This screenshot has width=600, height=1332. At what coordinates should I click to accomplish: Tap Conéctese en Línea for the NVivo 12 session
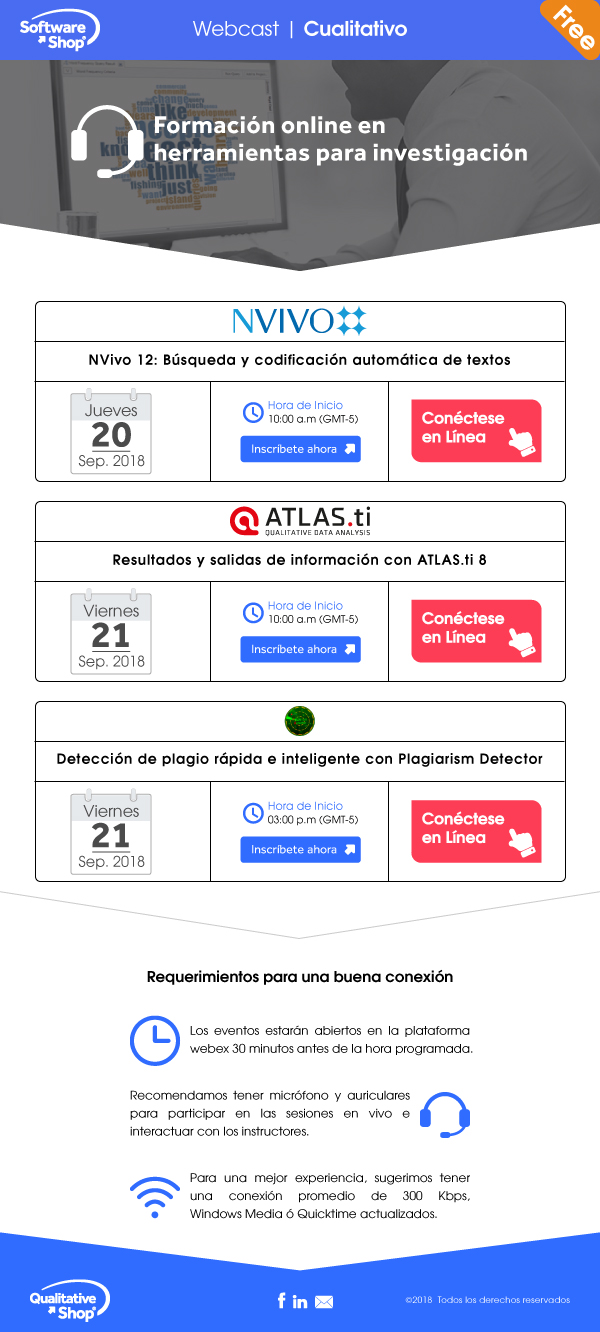pyautogui.click(x=476, y=431)
